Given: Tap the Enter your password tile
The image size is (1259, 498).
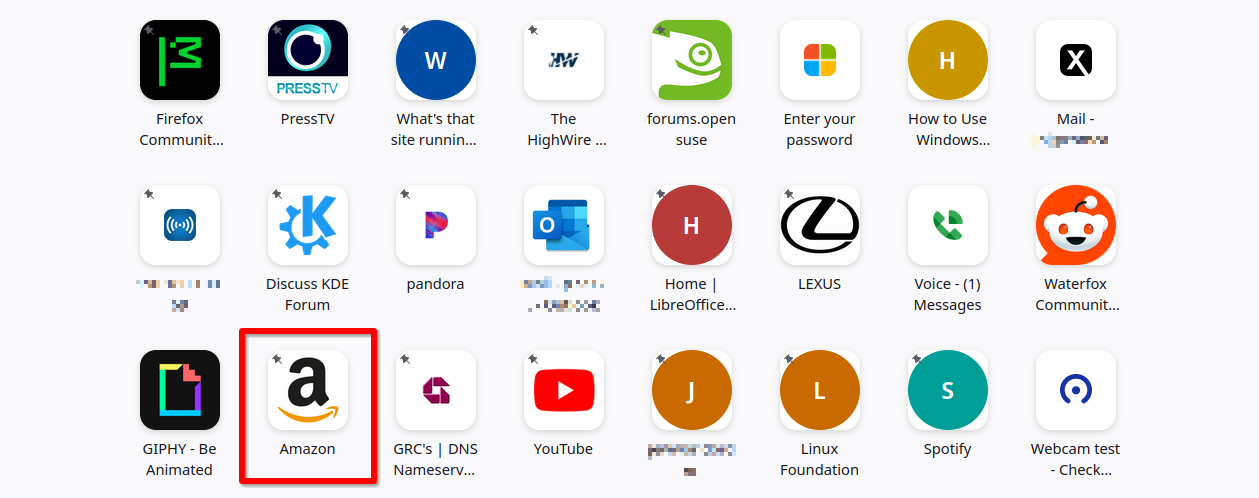Looking at the screenshot, I should [820, 60].
